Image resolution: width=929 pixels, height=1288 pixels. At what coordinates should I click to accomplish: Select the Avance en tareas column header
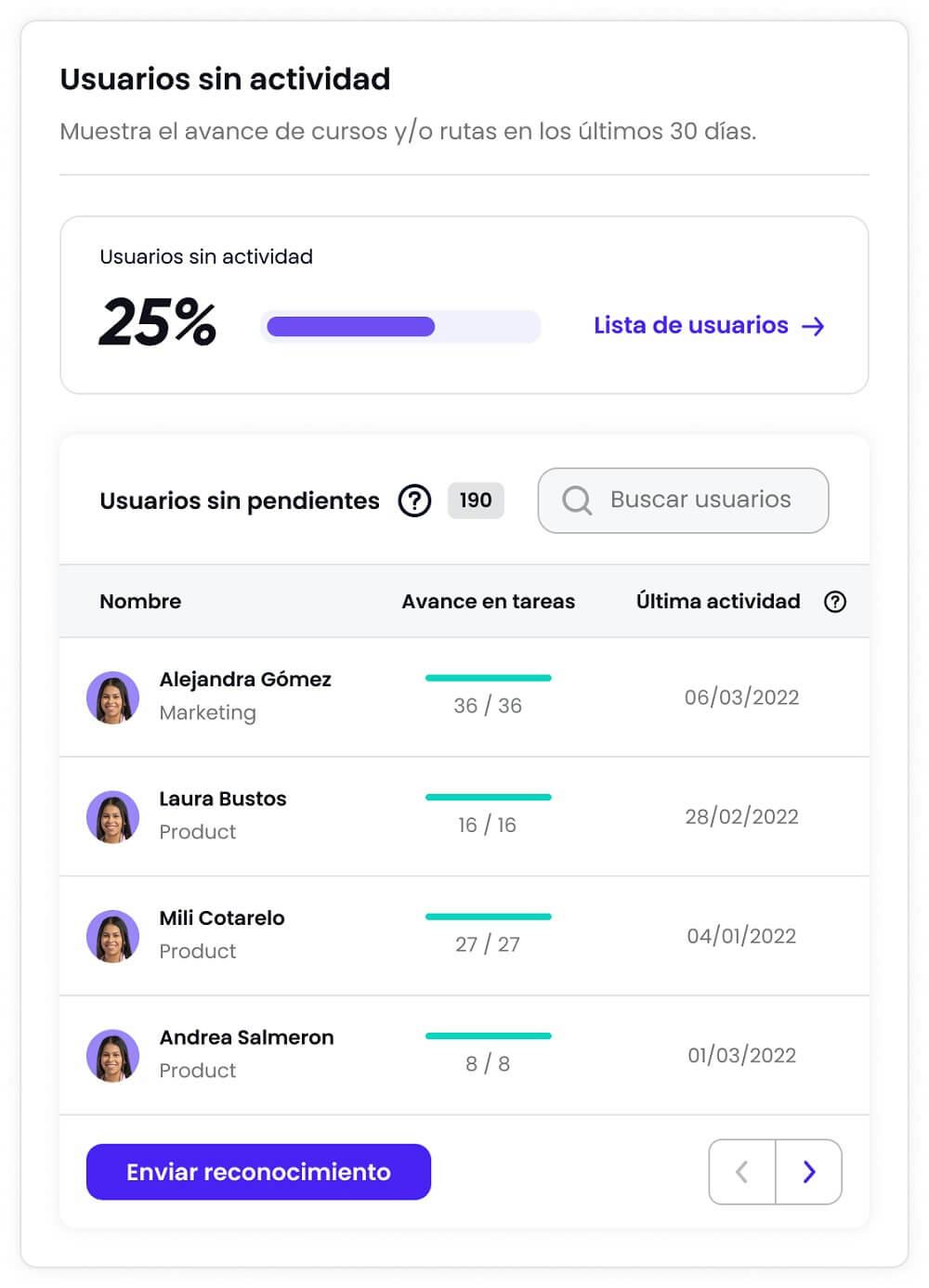coord(488,602)
